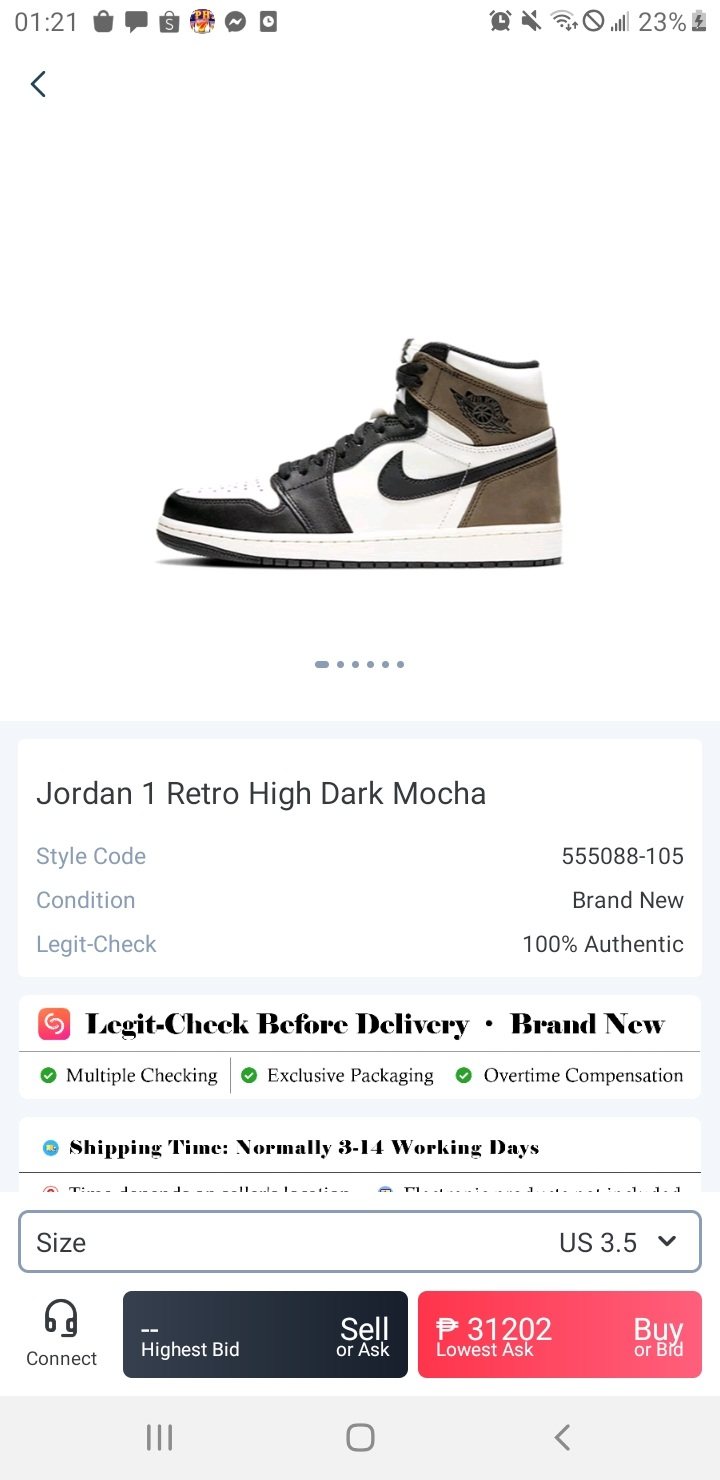This screenshot has width=720, height=1480.
Task: Go back using the top arrow
Action: click(39, 84)
